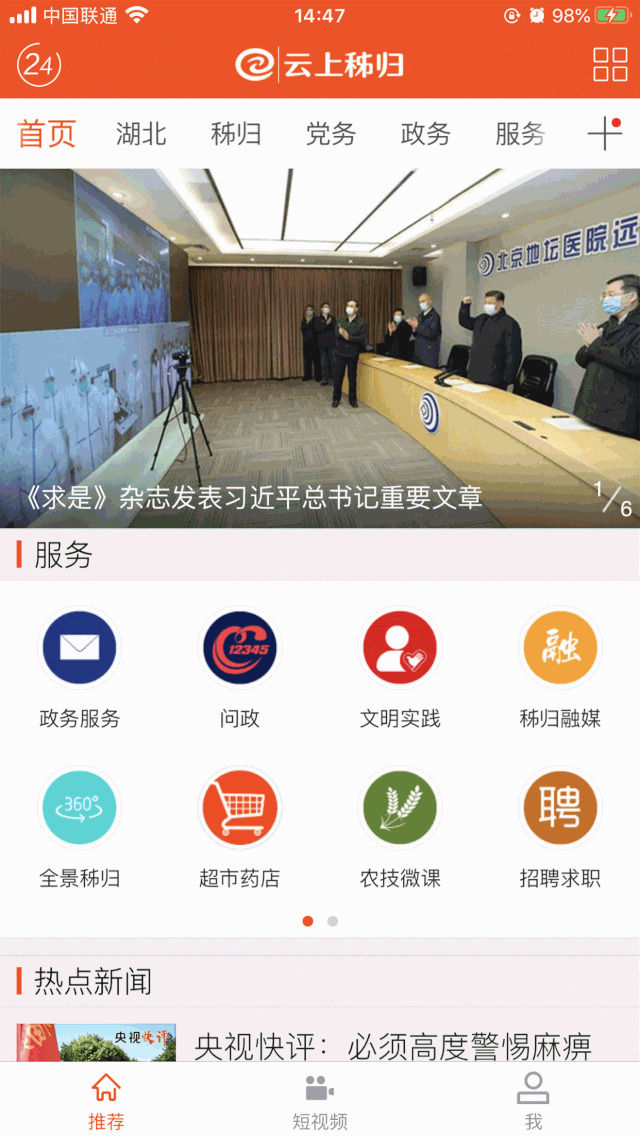640x1137 pixels.
Task: Open the grid menu icon
Action: point(610,65)
